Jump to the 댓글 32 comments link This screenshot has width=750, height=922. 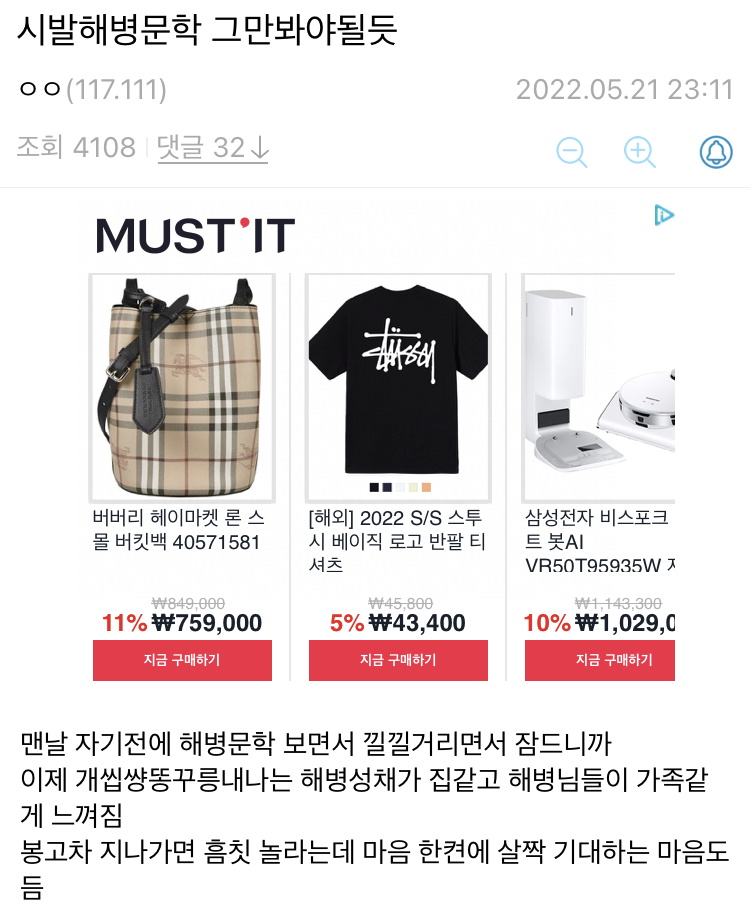point(213,148)
